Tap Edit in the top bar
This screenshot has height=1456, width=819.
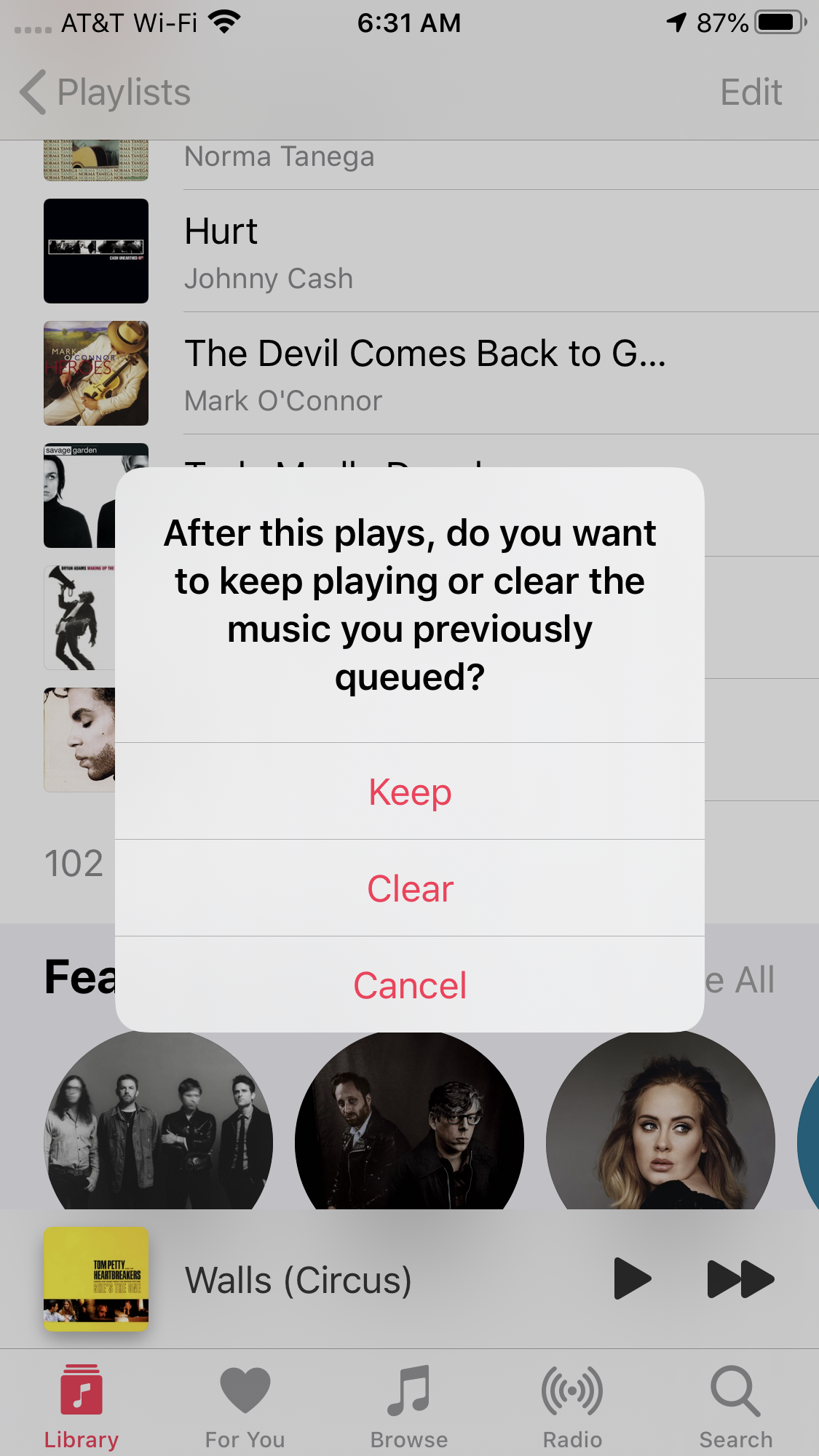751,92
